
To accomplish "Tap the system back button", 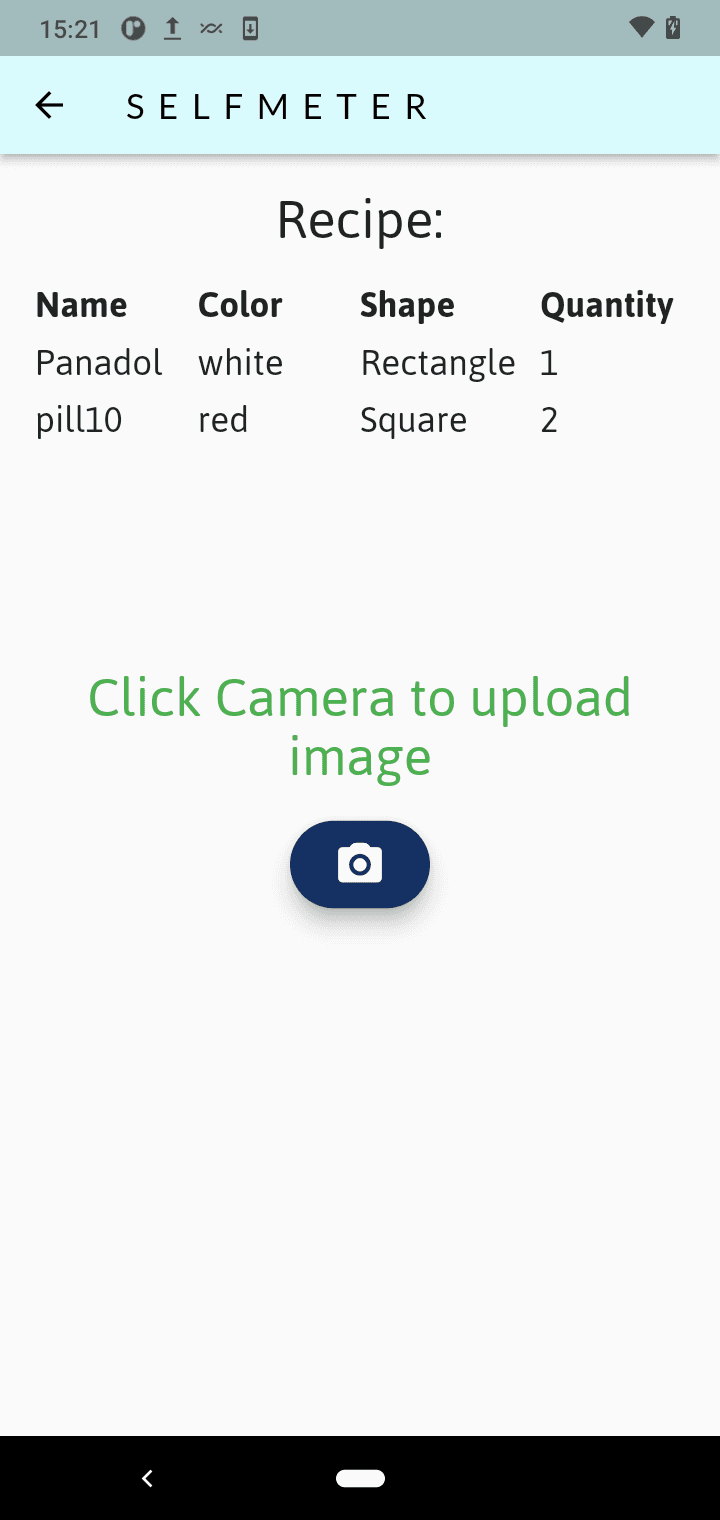I will 148,1478.
